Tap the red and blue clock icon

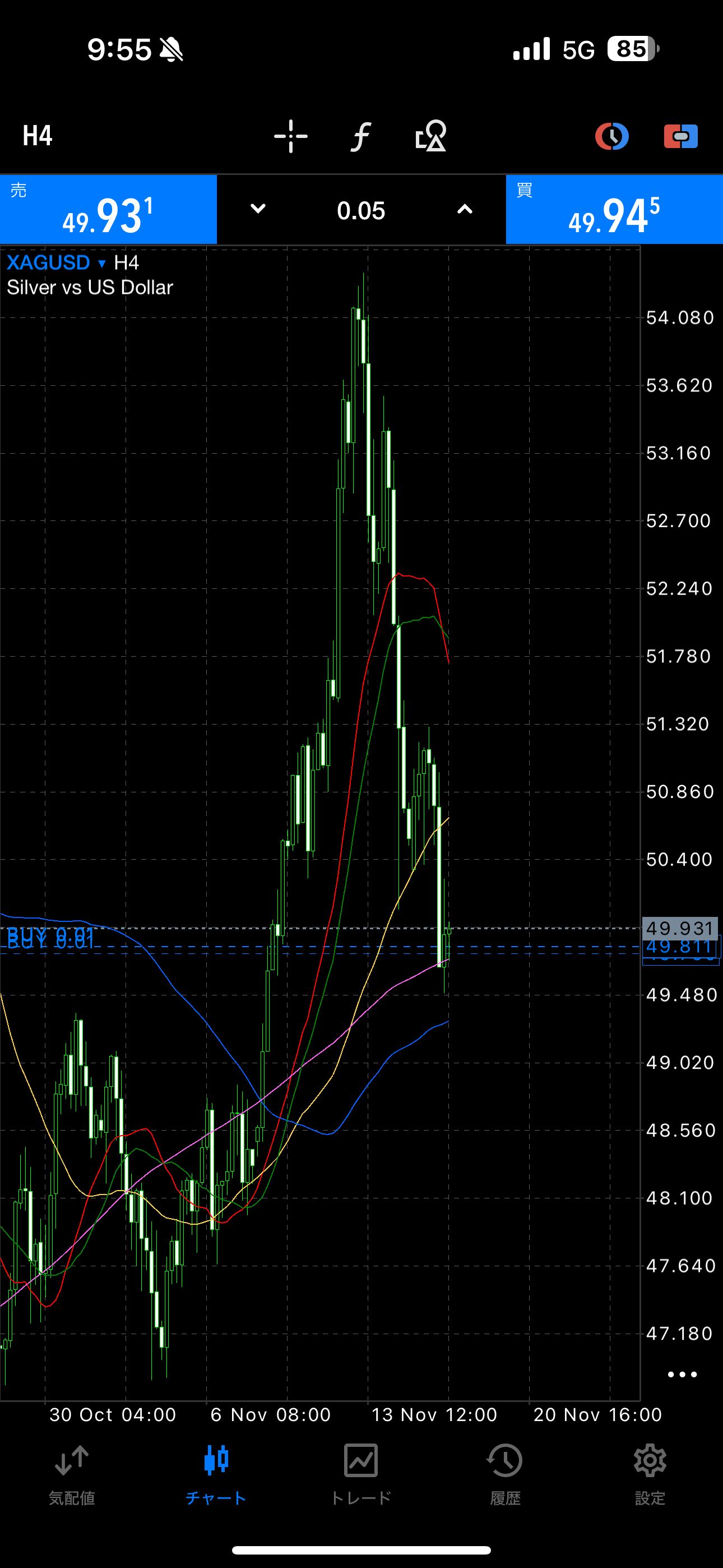(x=611, y=136)
